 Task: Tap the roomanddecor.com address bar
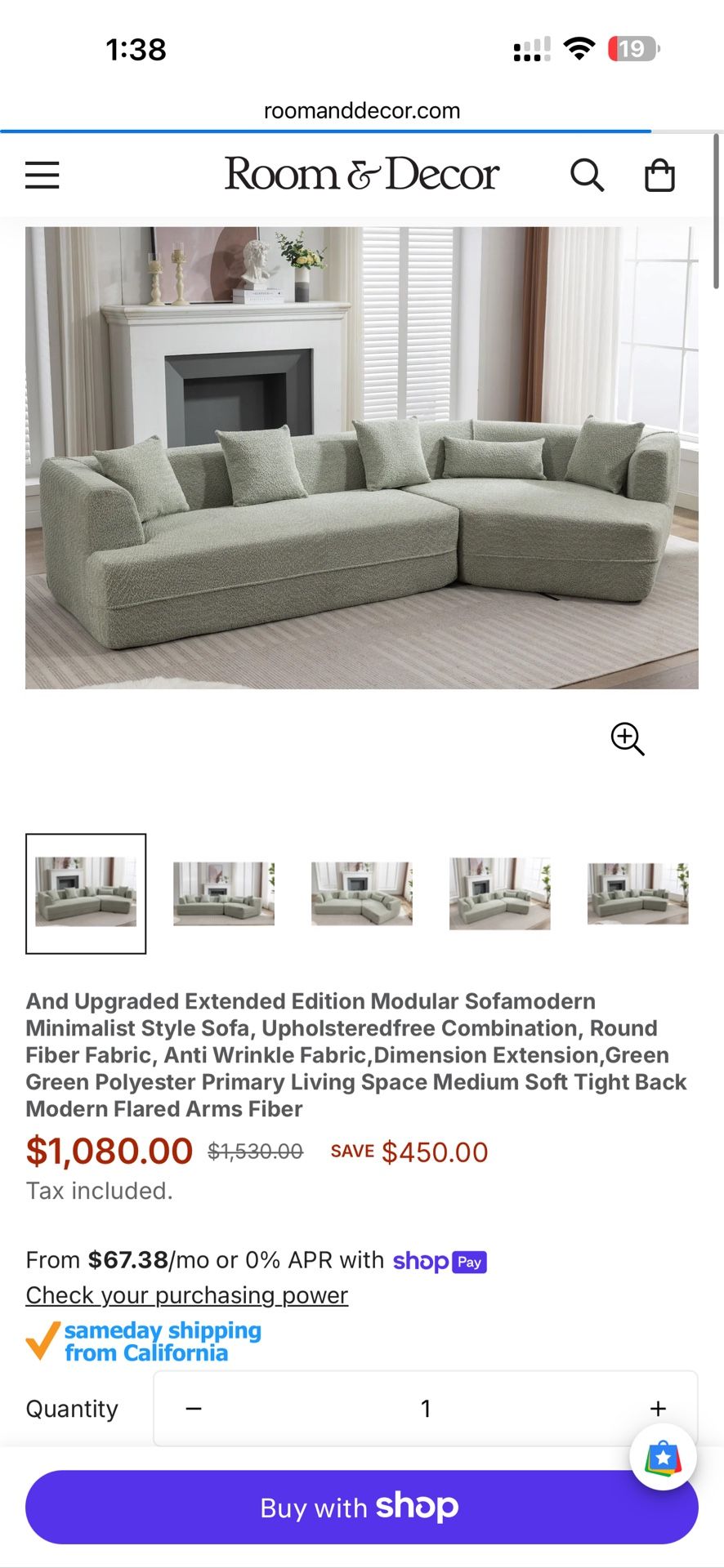[x=362, y=110]
